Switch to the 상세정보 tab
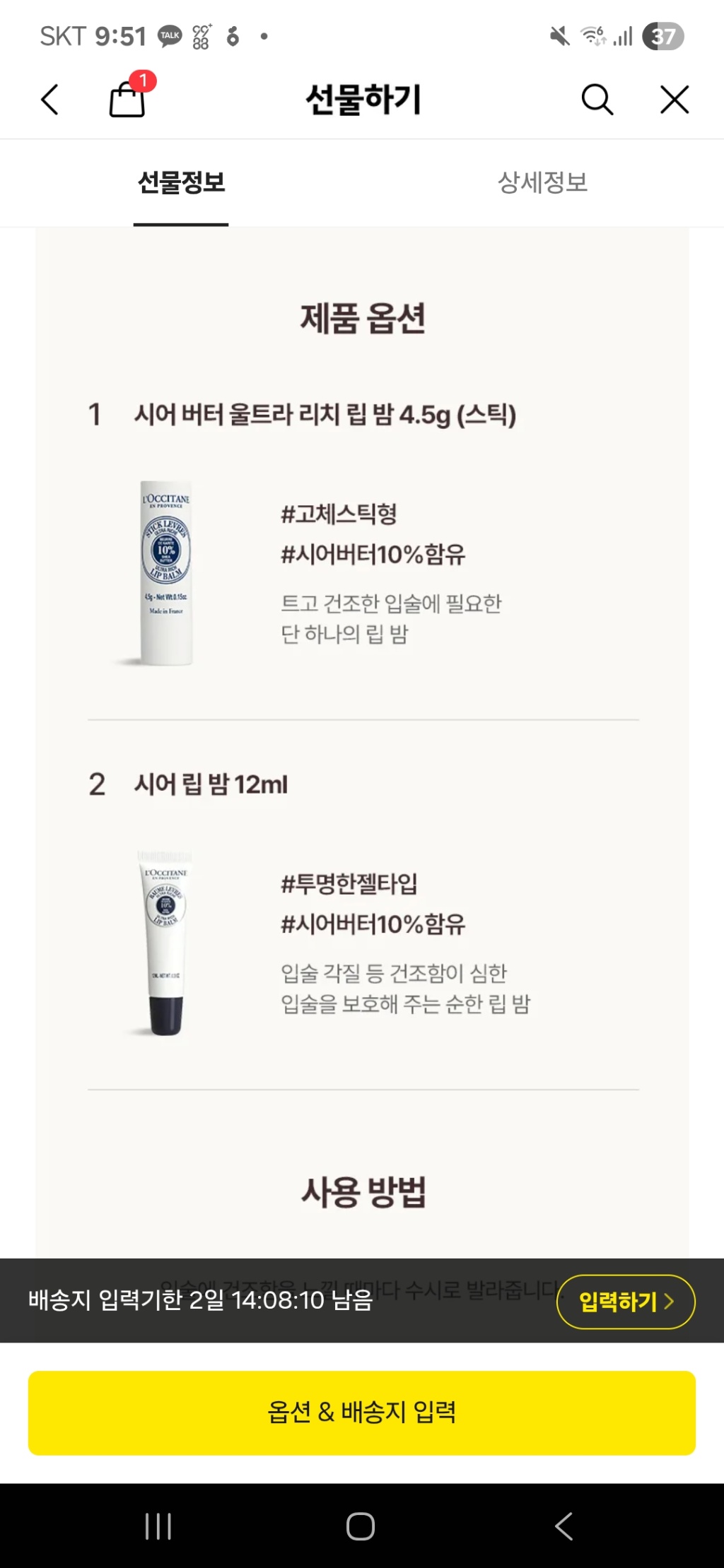Viewport: 724px width, 1568px height. coord(542,183)
